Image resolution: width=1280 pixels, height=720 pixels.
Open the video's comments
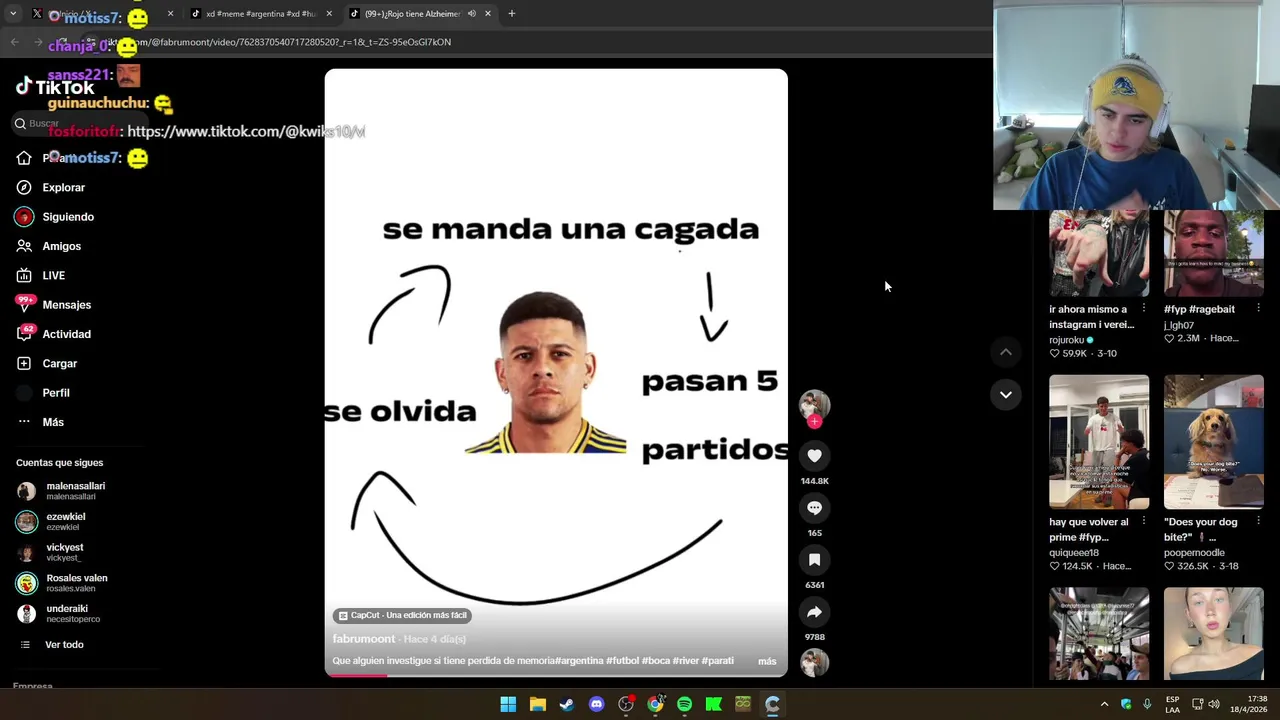coord(814,508)
